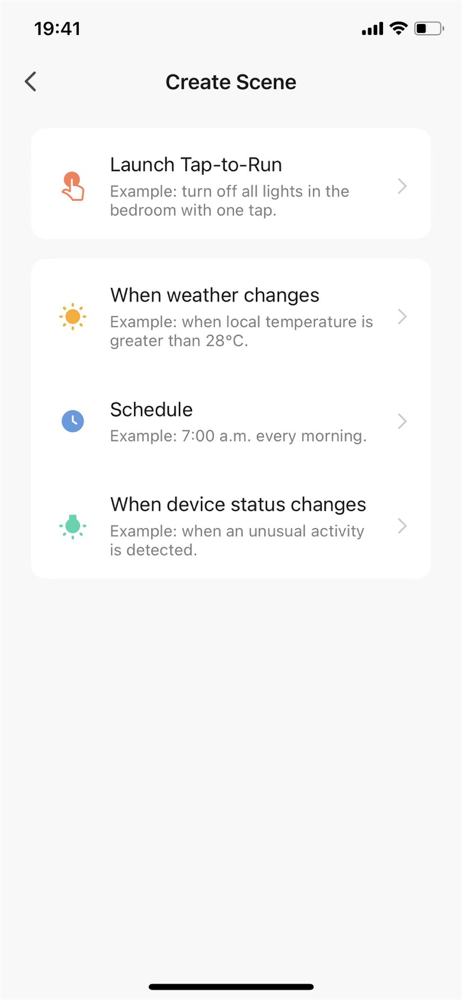The image size is (462, 1000).
Task: Open When device status changes
Action: coord(231,526)
